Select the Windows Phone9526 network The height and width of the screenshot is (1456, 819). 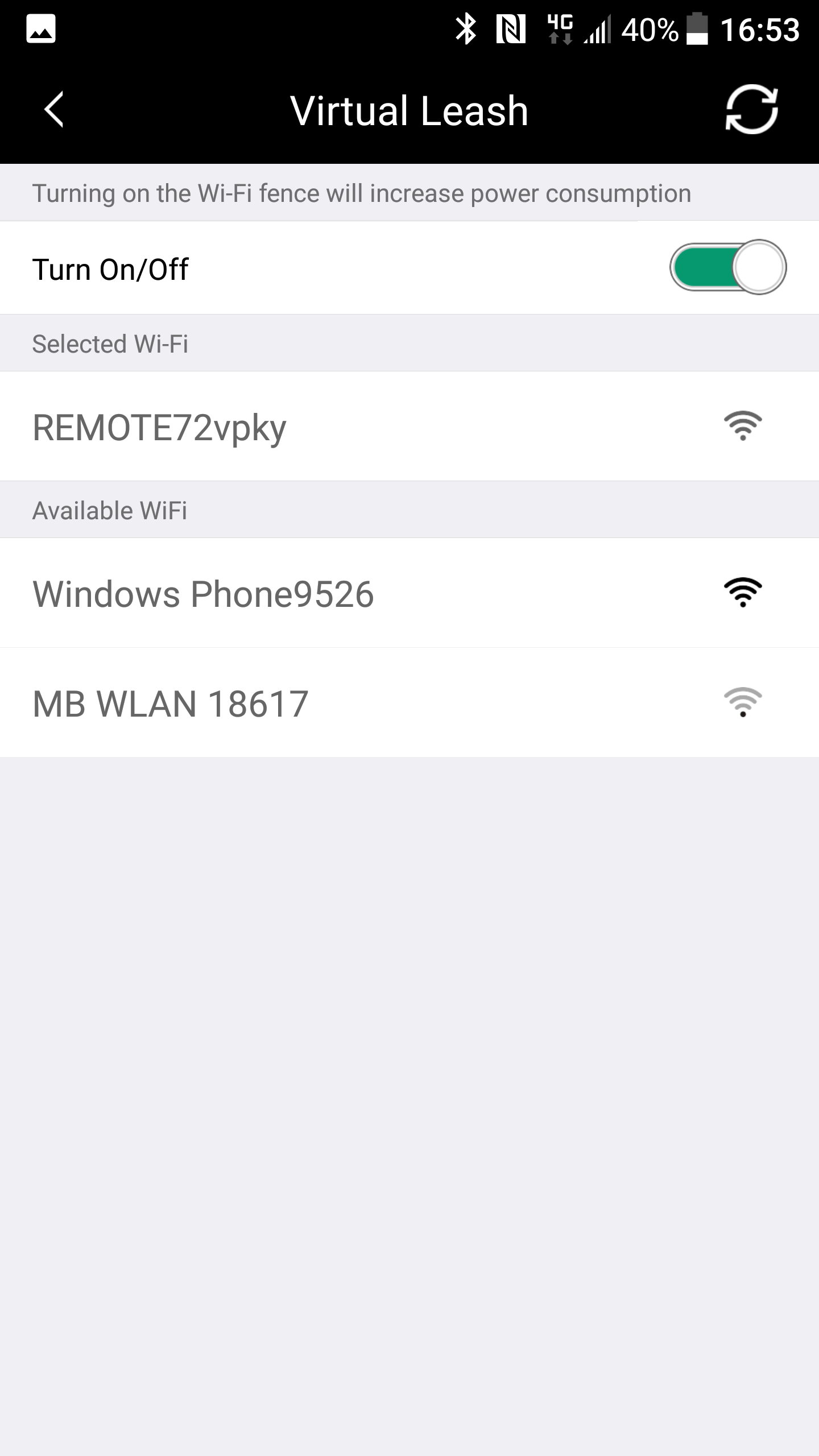409,593
